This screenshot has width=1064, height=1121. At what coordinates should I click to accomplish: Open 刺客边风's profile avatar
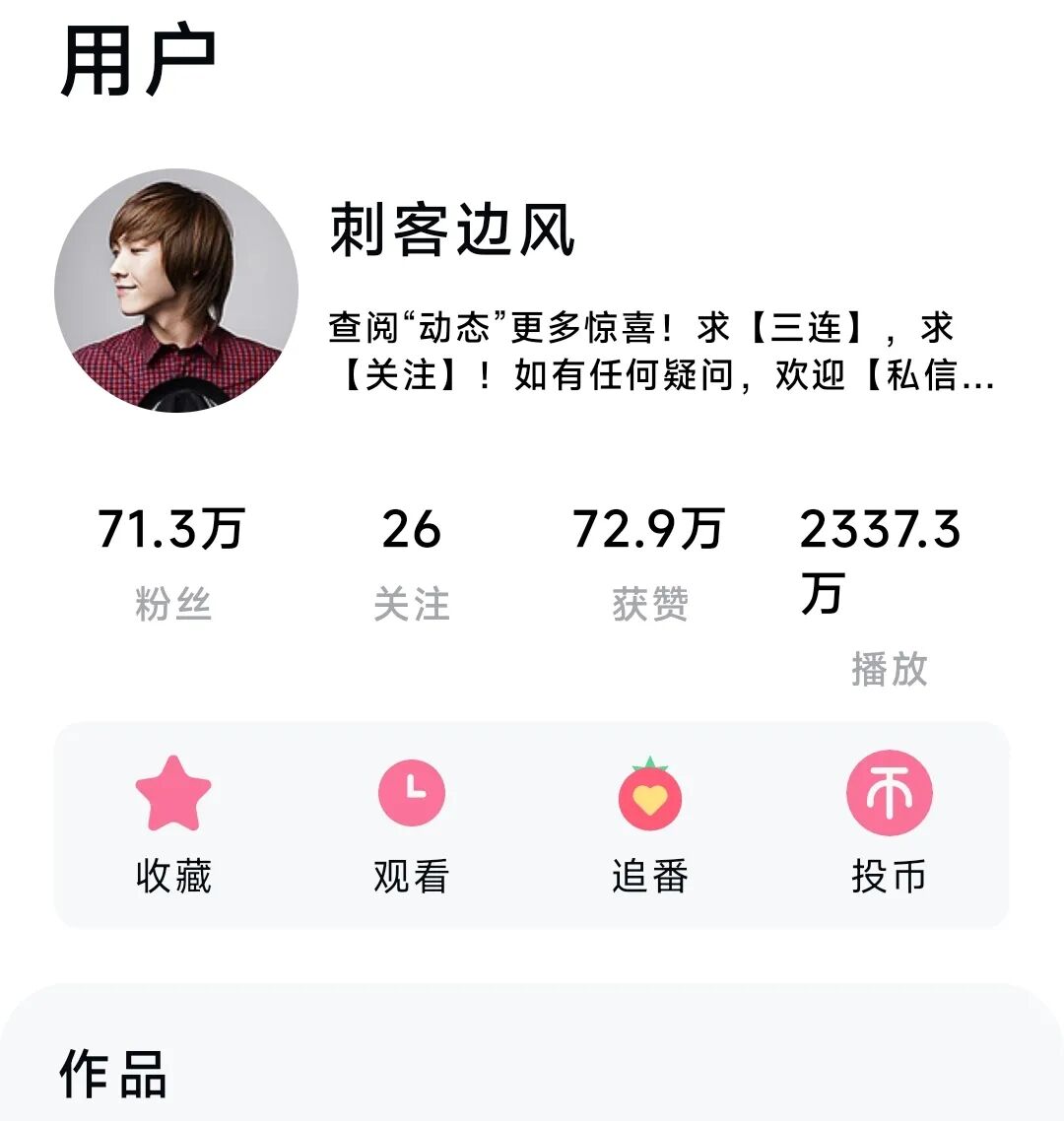pos(176,291)
